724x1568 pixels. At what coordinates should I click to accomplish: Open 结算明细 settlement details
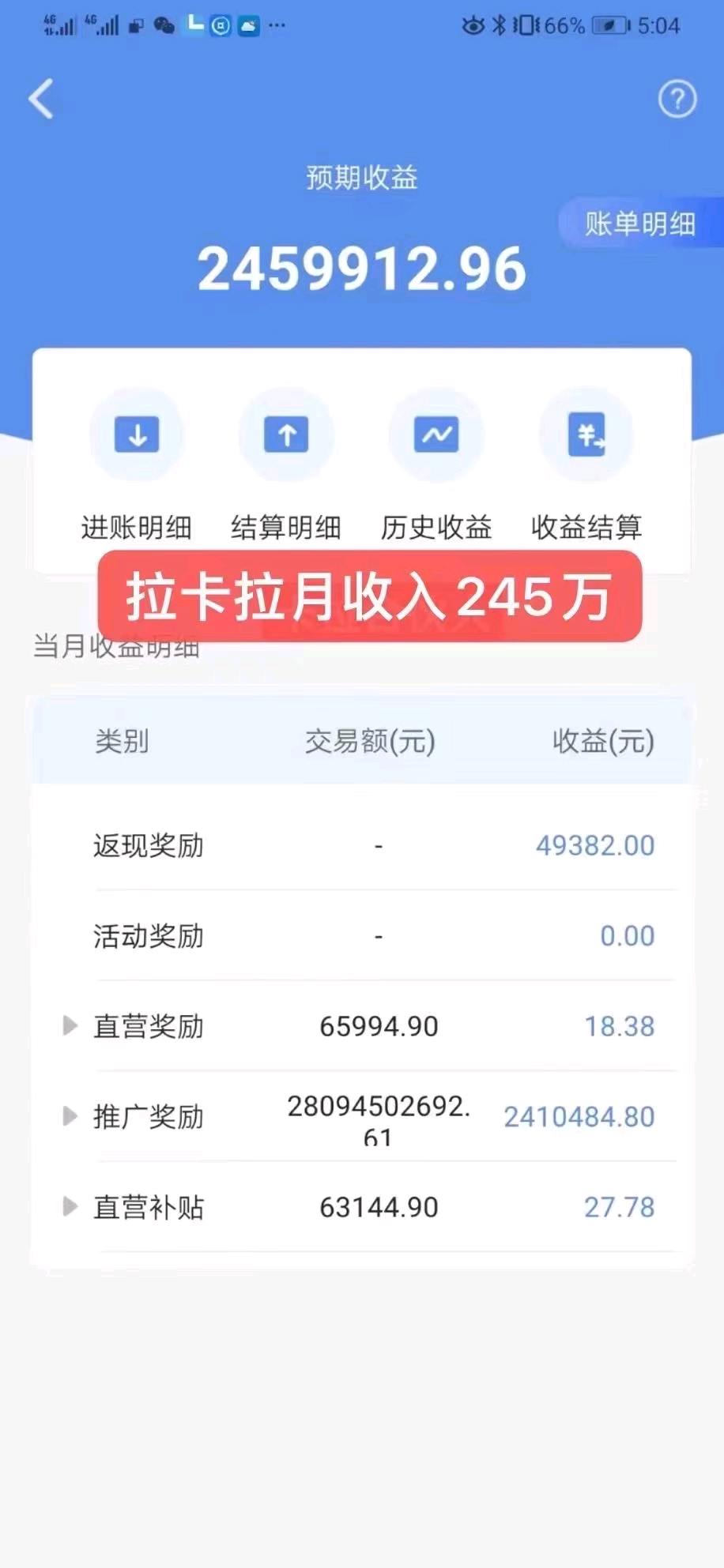pos(286,466)
